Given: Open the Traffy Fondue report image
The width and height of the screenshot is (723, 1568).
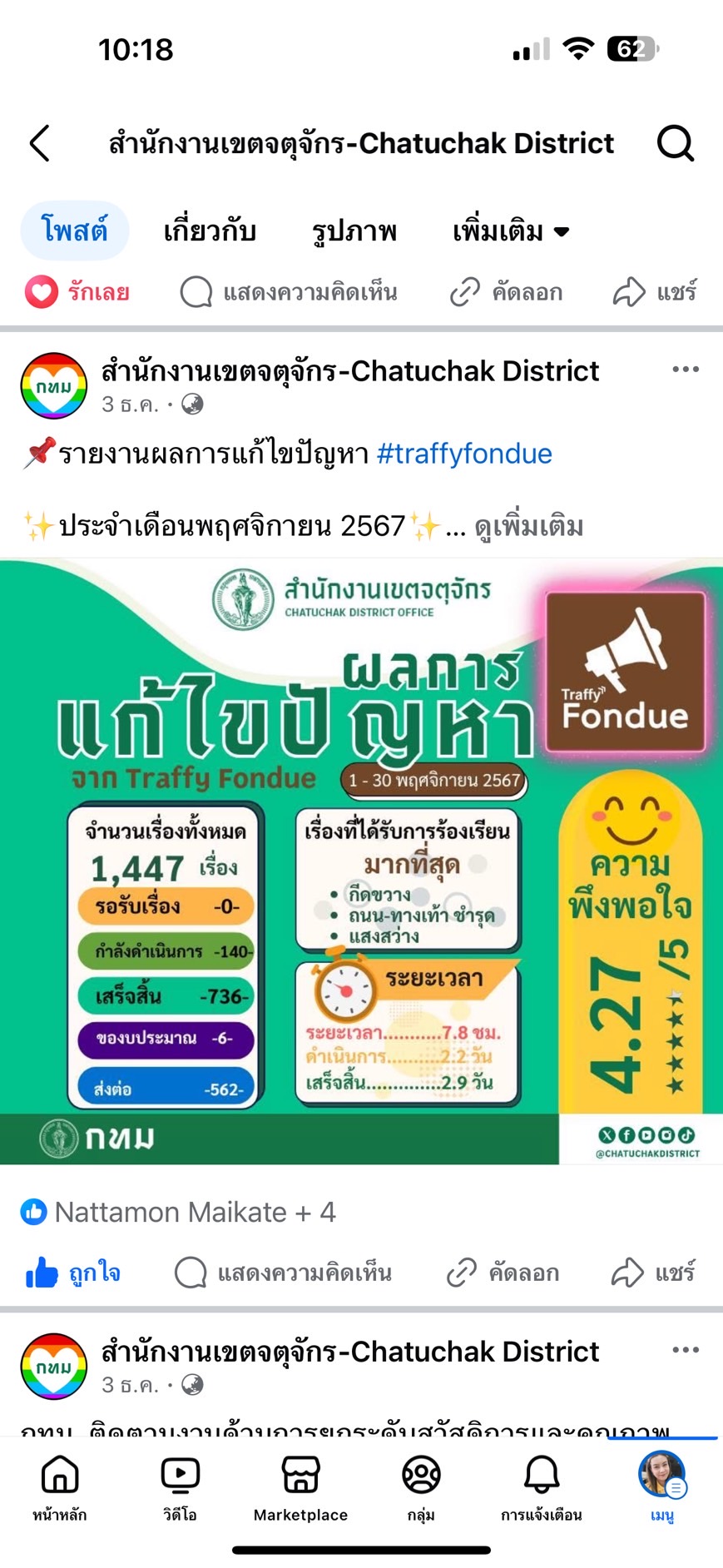Looking at the screenshot, I should point(361,861).
